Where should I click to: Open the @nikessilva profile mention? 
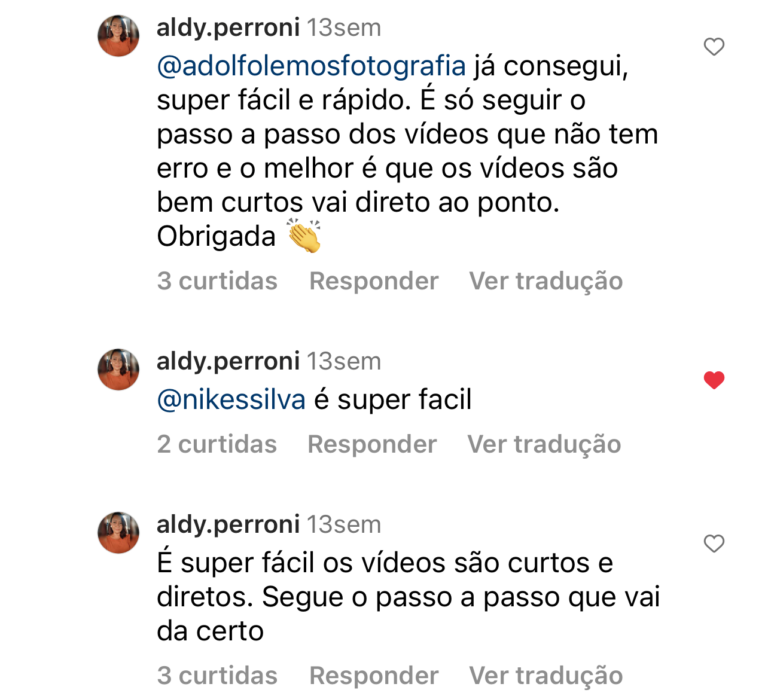(232, 400)
